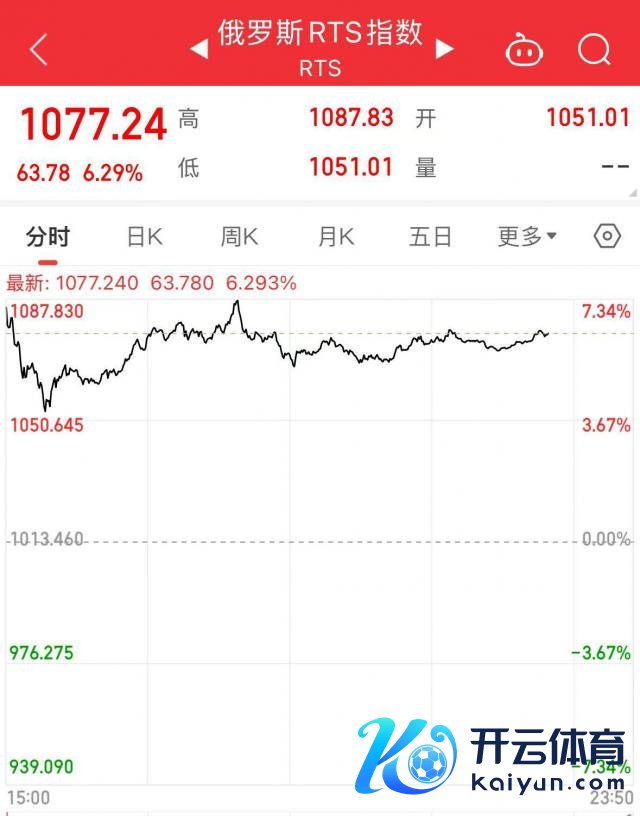This screenshot has height=816, width=640.
Task: Expand the 更多 chart options dropdown
Action: (x=527, y=237)
